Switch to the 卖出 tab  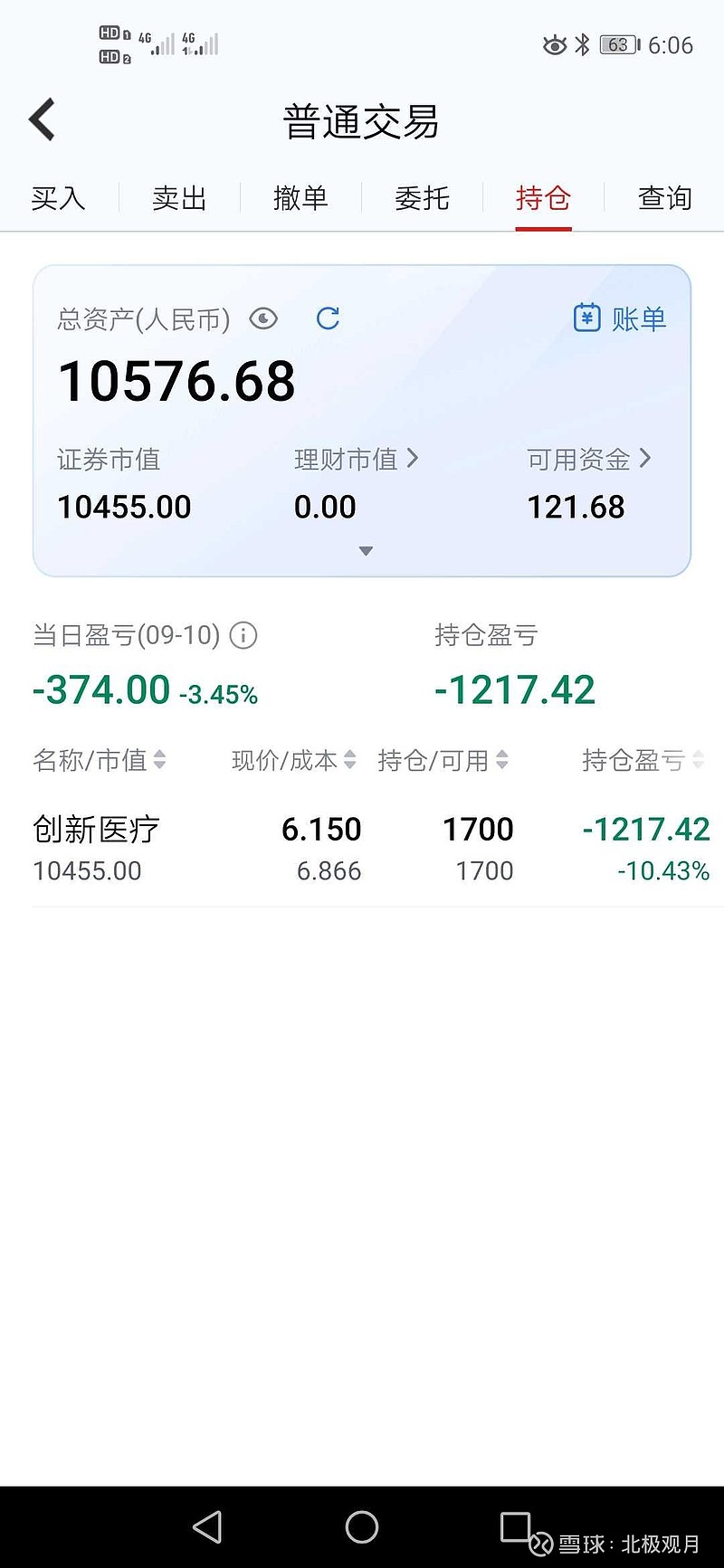179,198
